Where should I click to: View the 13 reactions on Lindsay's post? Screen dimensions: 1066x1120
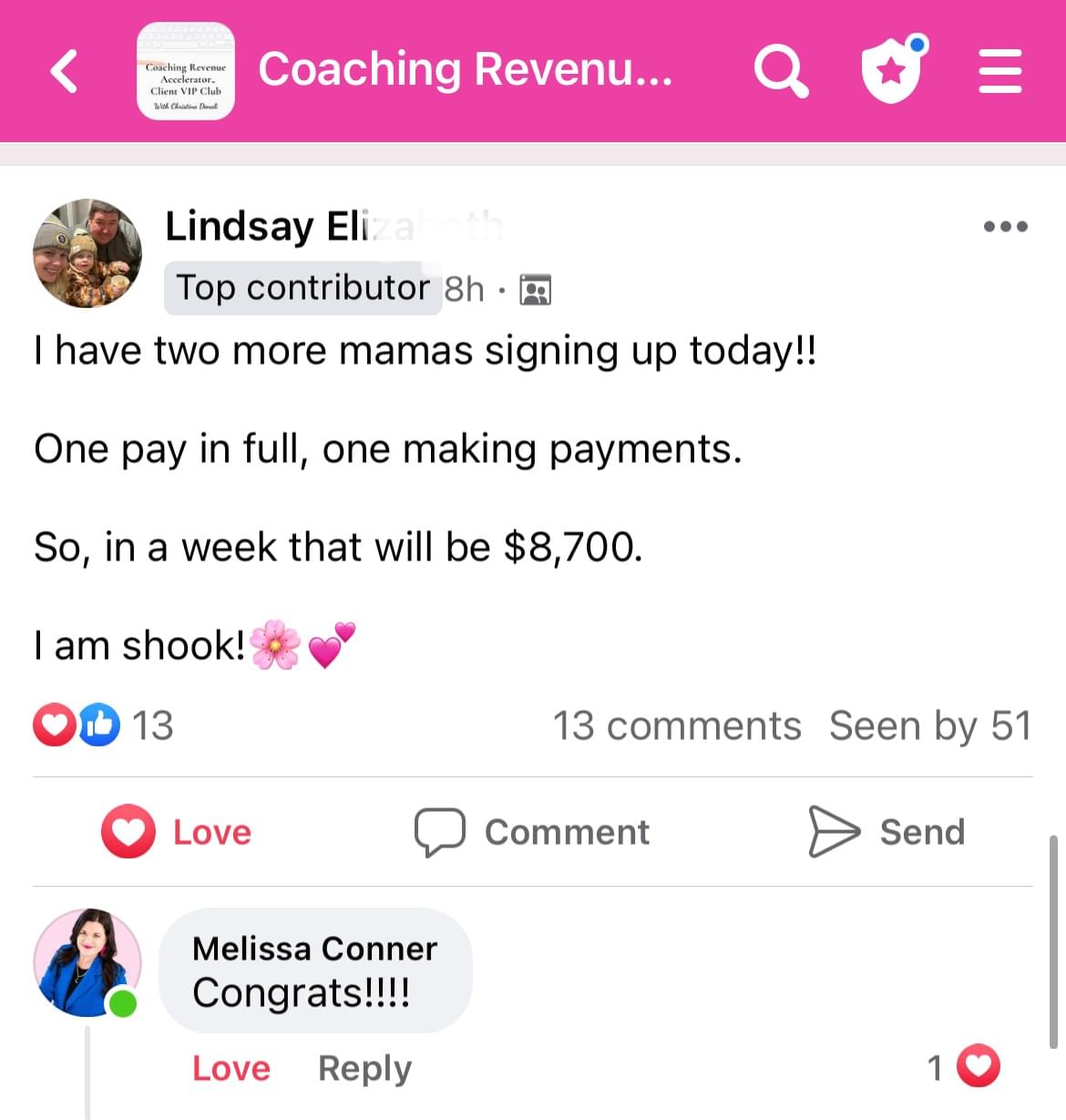click(x=102, y=725)
